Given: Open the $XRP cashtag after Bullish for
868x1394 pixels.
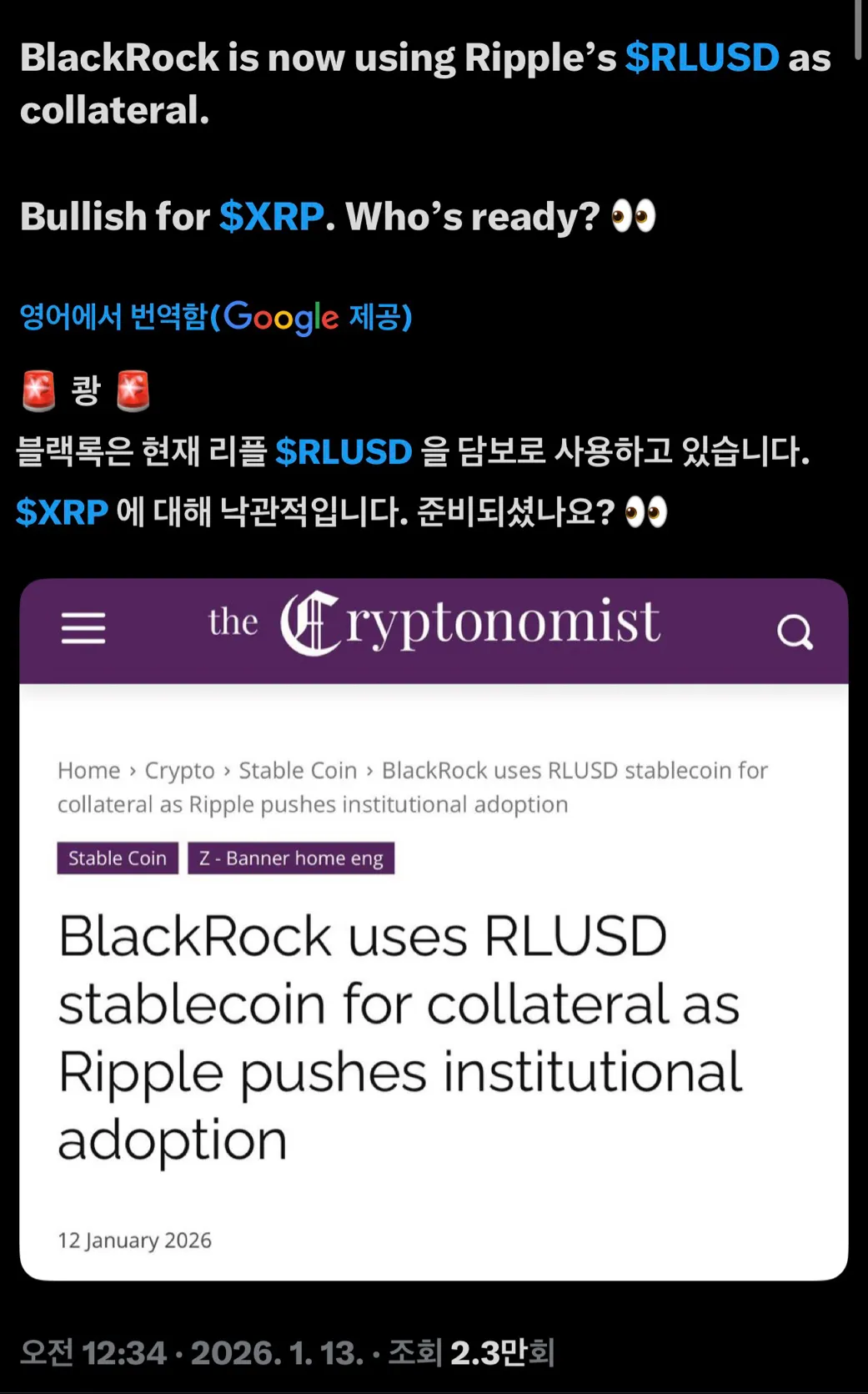Looking at the screenshot, I should point(271,217).
